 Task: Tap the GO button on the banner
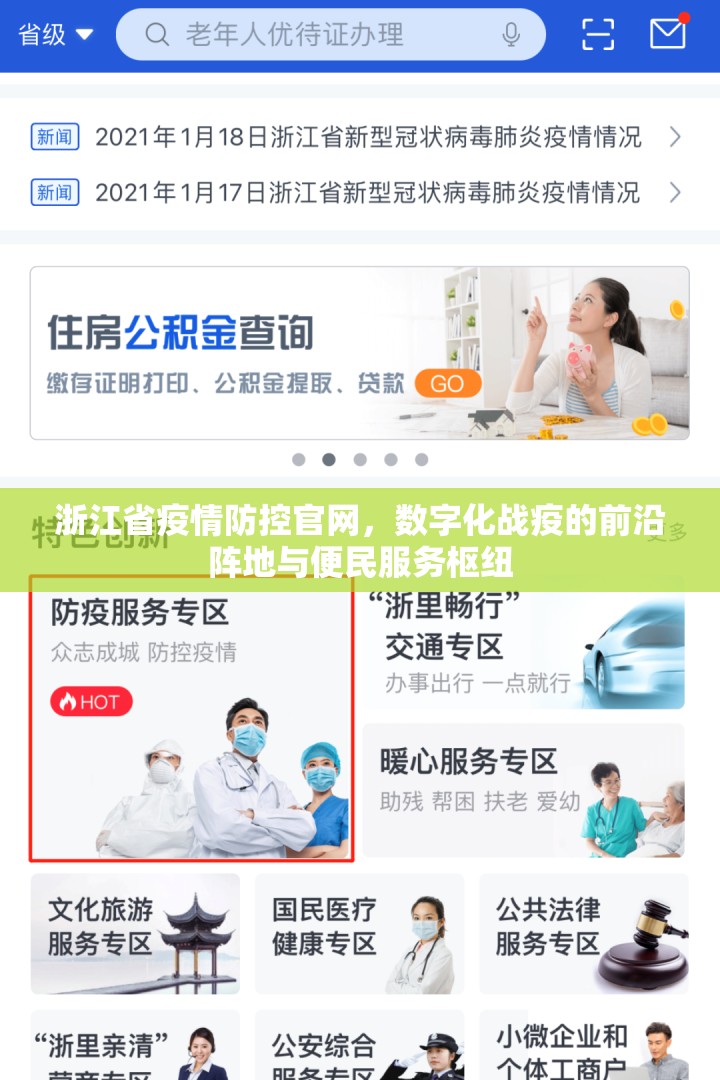[446, 383]
